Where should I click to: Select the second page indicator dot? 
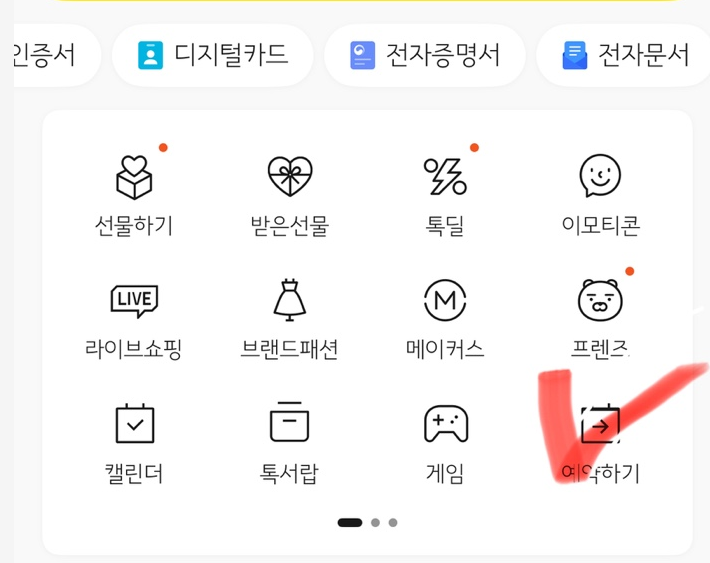point(375,522)
